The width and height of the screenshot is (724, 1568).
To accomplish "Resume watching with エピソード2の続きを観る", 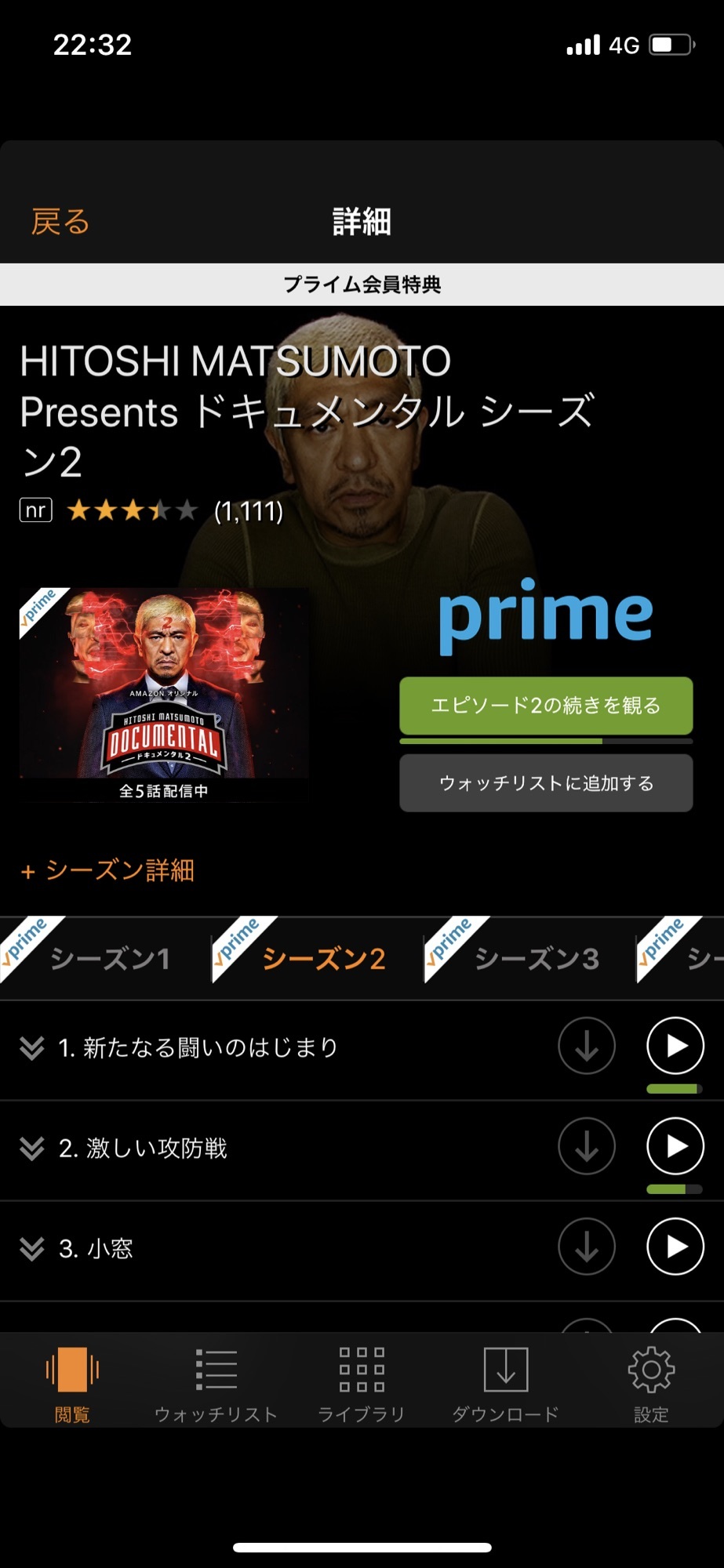I will point(546,706).
